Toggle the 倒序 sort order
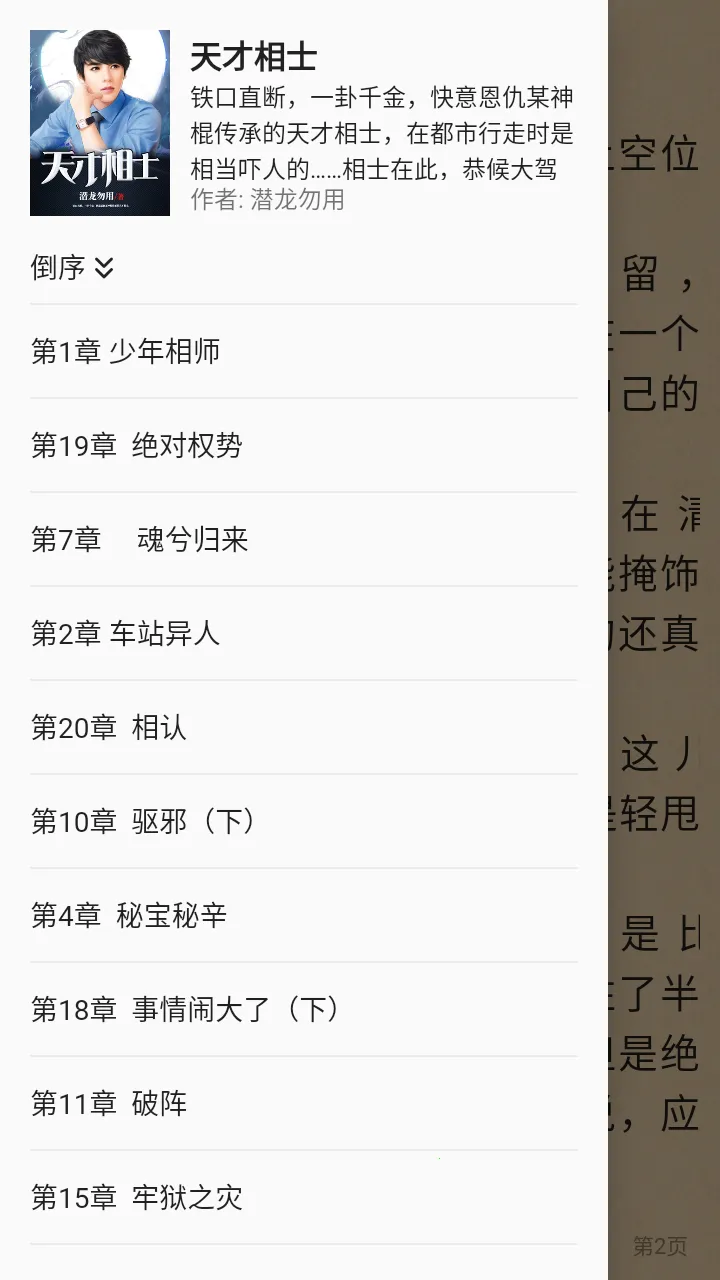The height and width of the screenshot is (1280, 720). coord(72,267)
